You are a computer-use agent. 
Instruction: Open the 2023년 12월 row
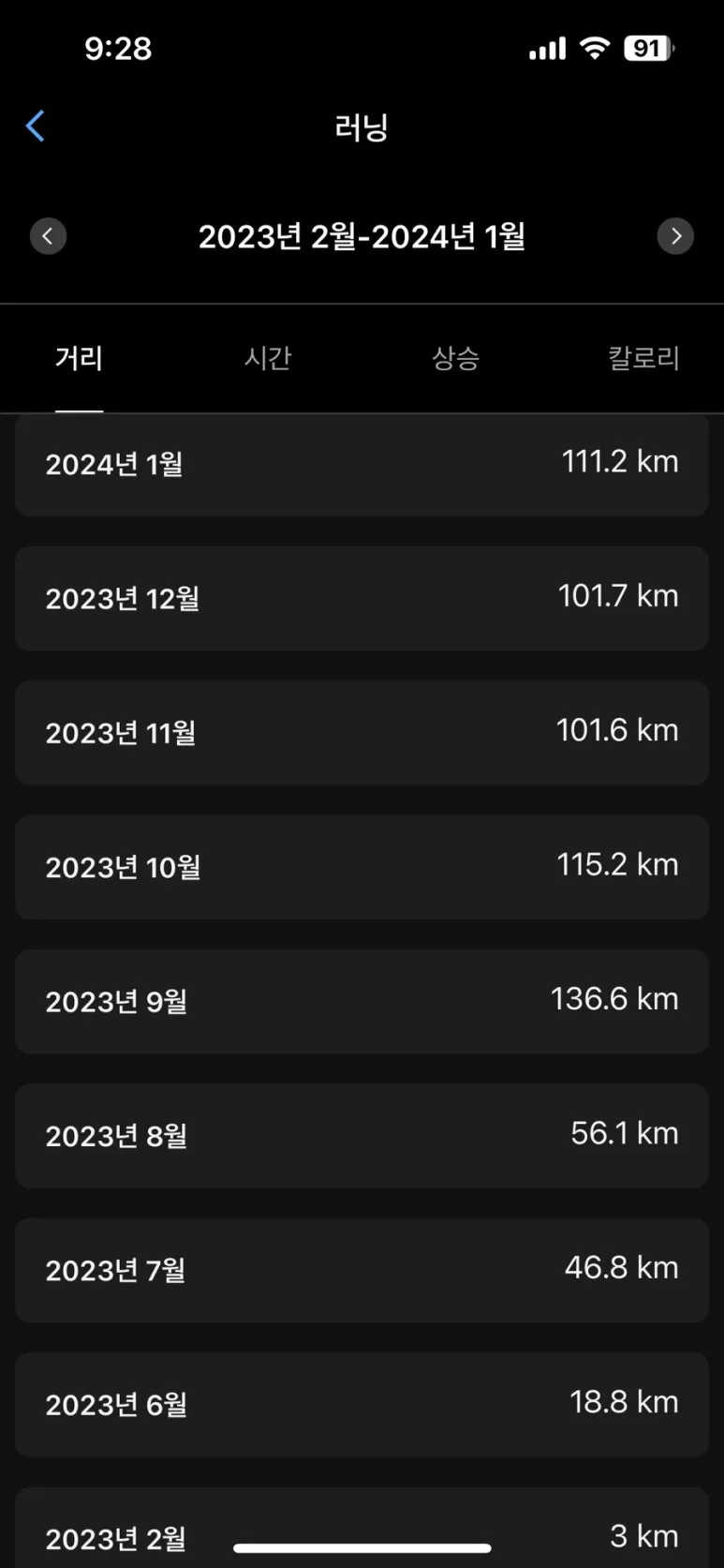point(362,599)
